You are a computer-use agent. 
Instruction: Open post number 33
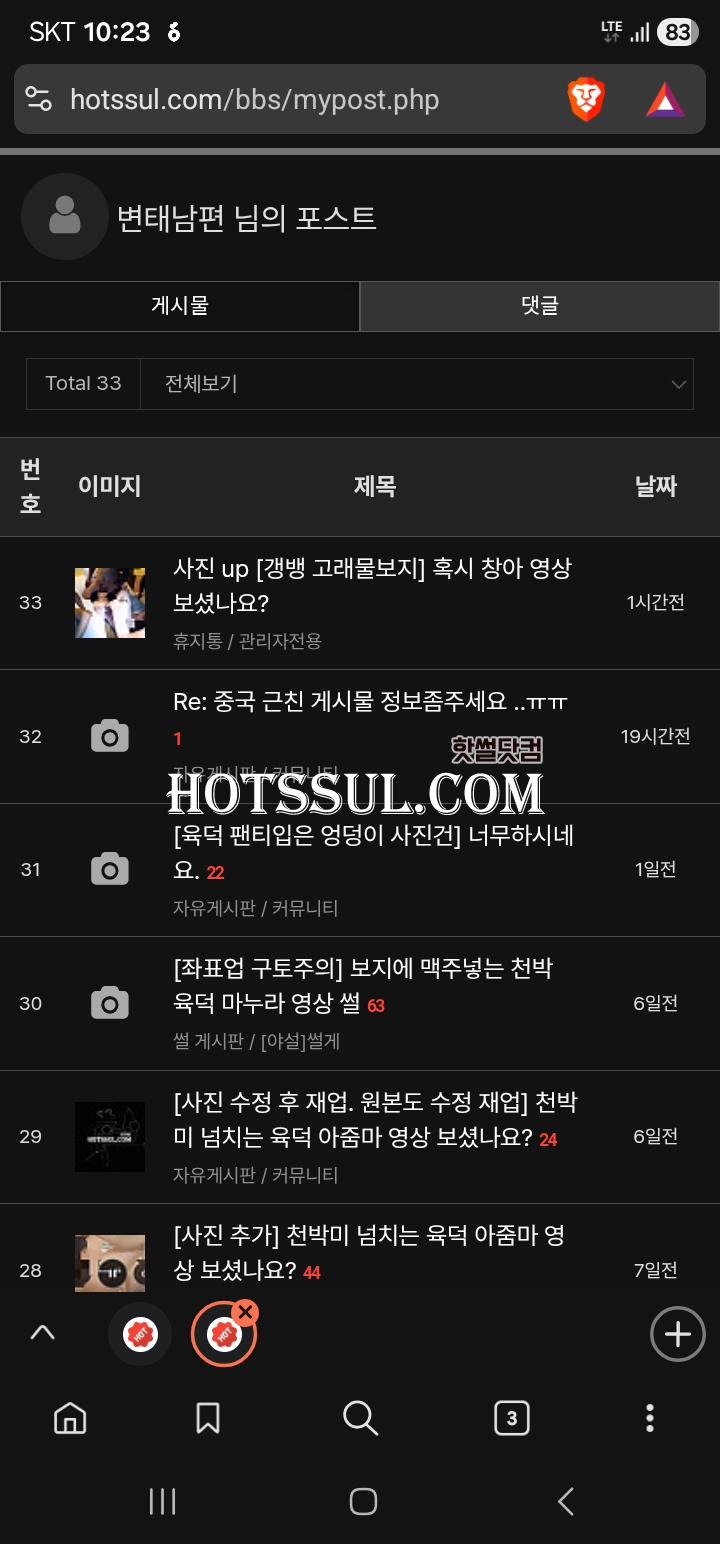[372, 585]
